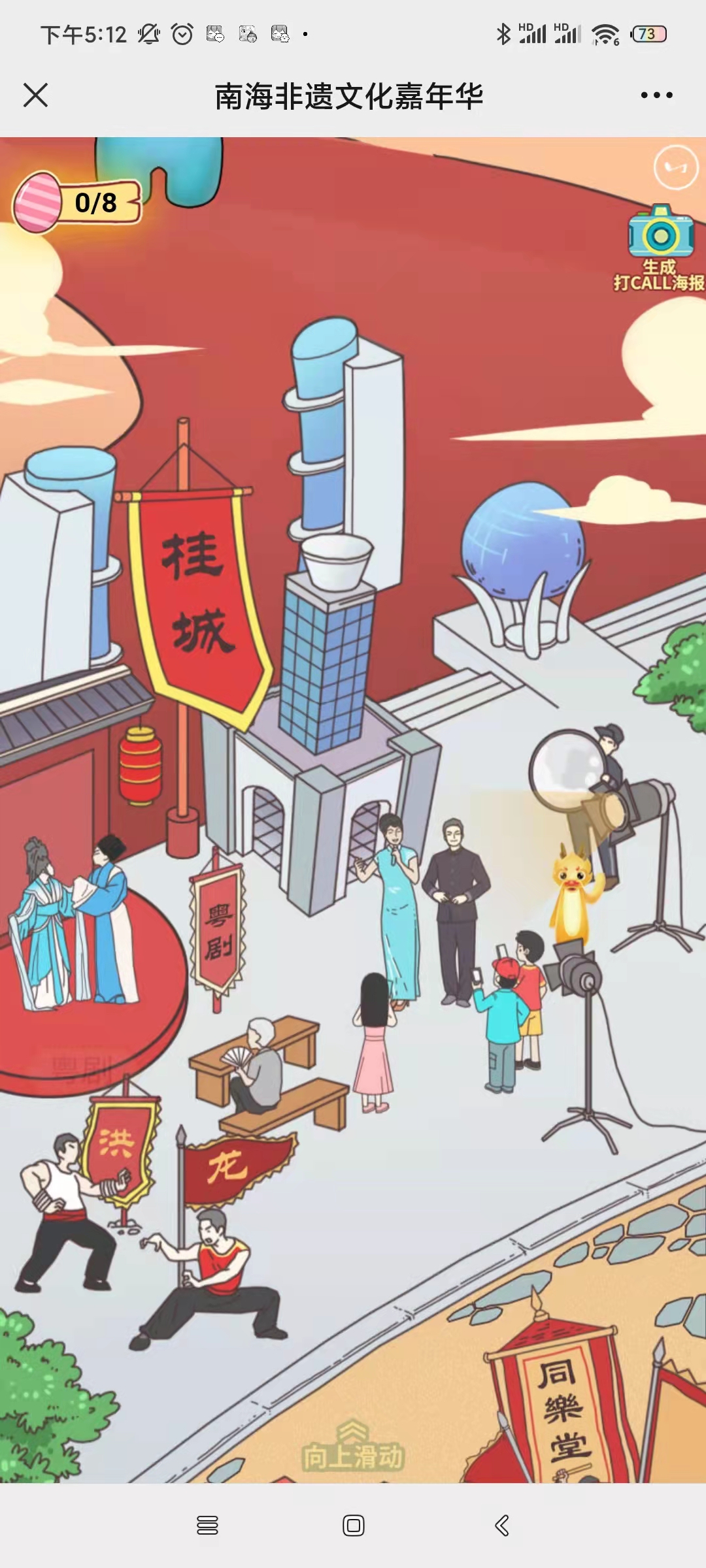Return to the phone's home screen

(353, 1526)
